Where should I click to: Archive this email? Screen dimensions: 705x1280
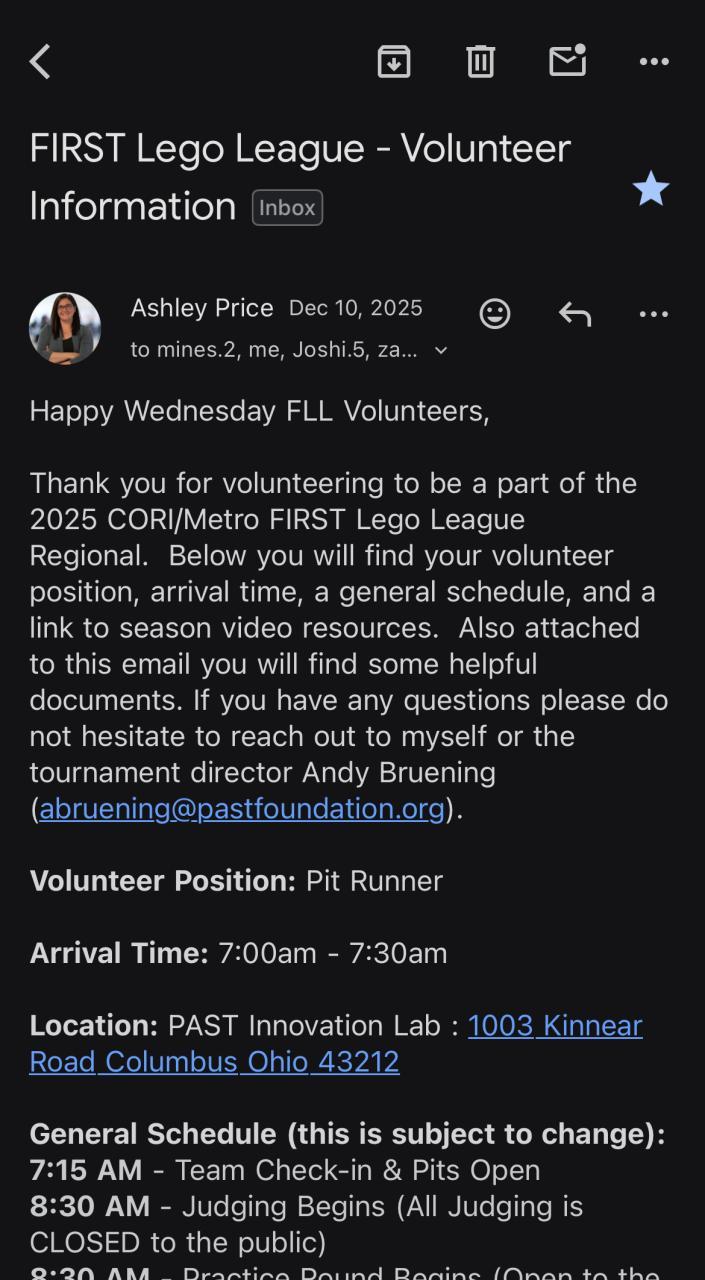click(394, 62)
